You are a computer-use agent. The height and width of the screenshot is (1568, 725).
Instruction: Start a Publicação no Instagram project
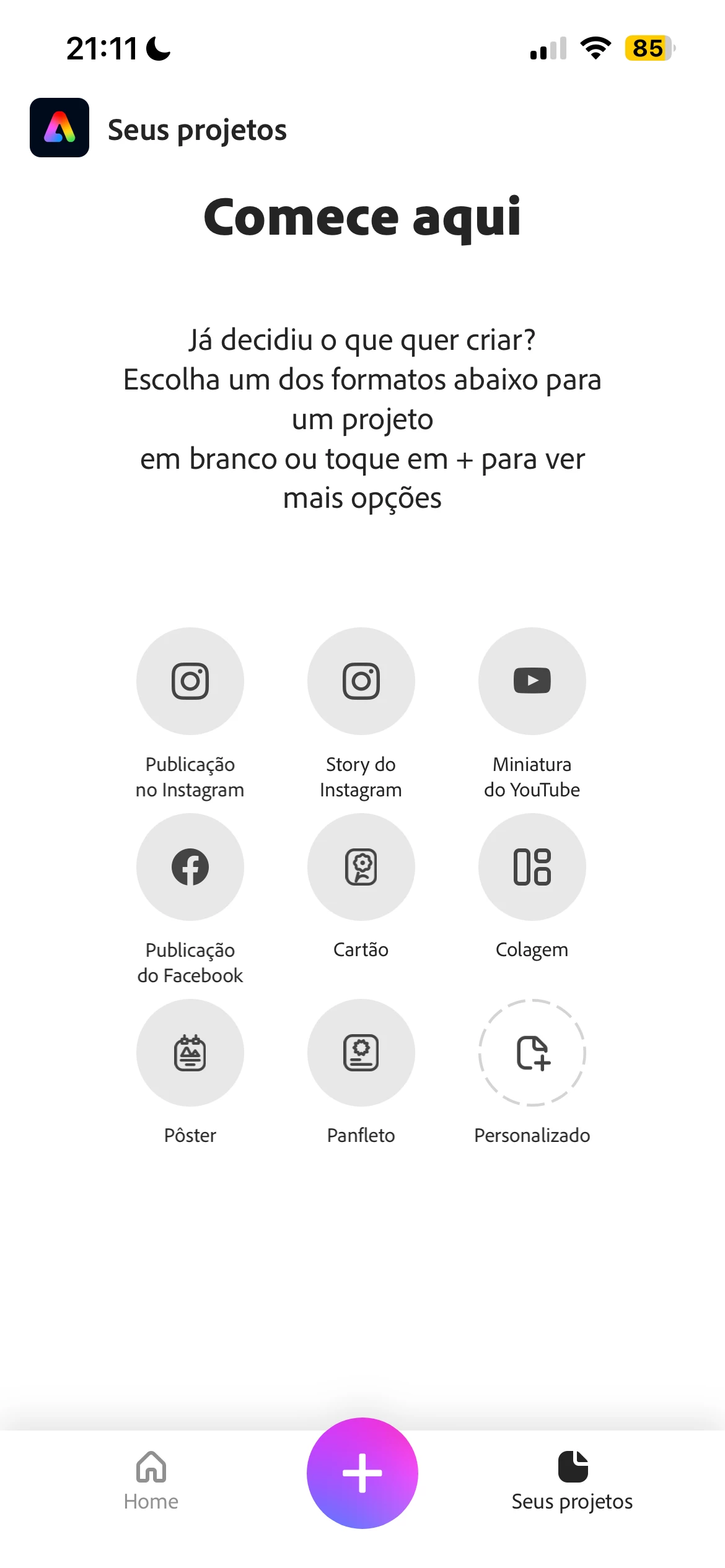point(190,681)
